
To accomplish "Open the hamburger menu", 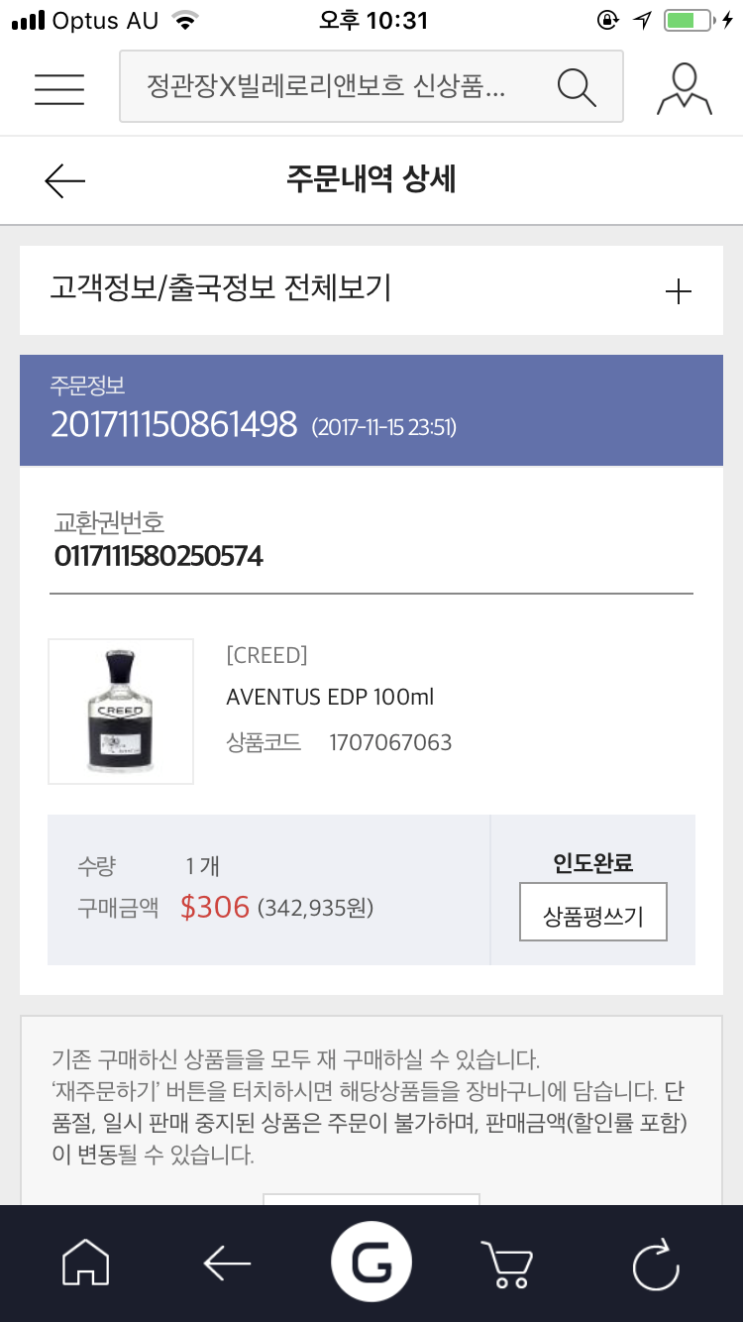I will point(59,89).
